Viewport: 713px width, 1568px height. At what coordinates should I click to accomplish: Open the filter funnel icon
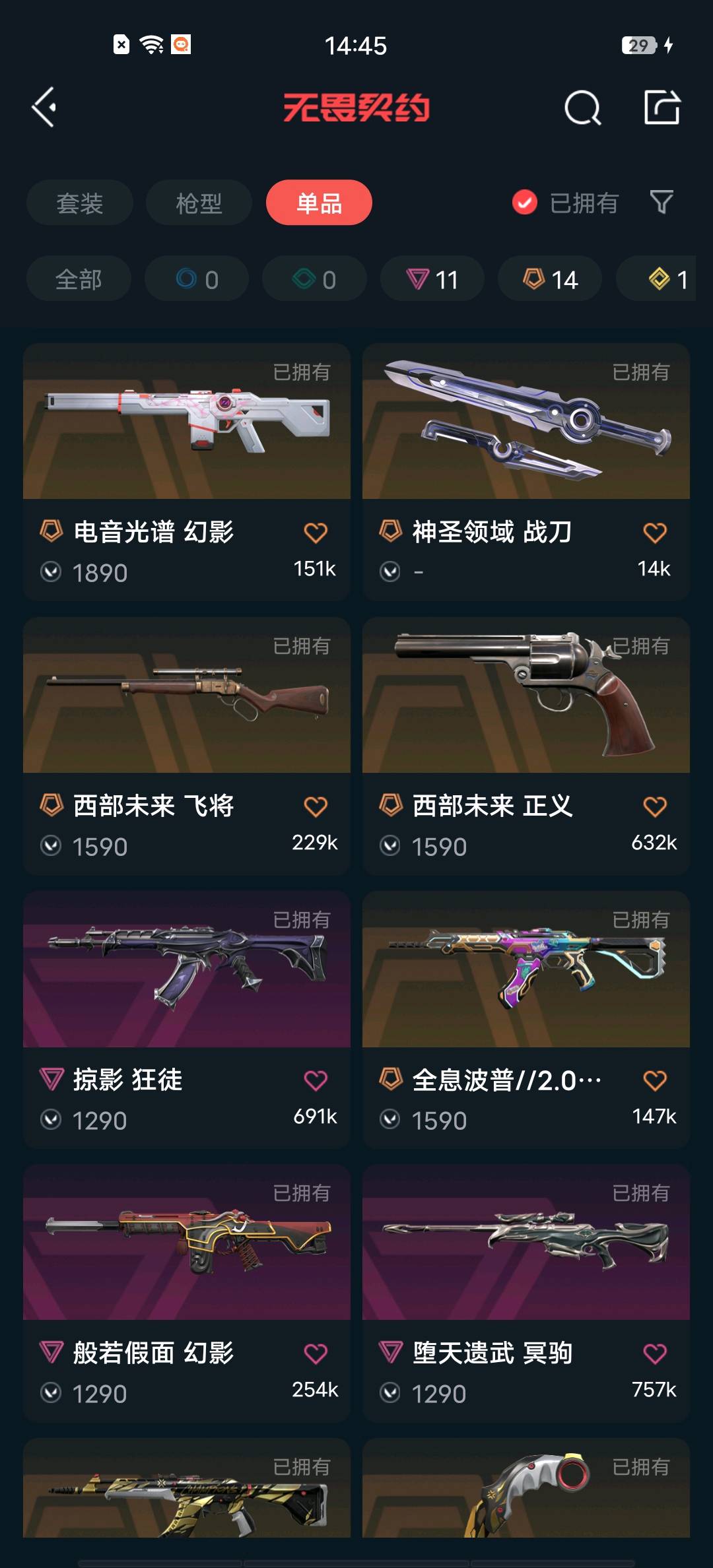pyautogui.click(x=661, y=202)
